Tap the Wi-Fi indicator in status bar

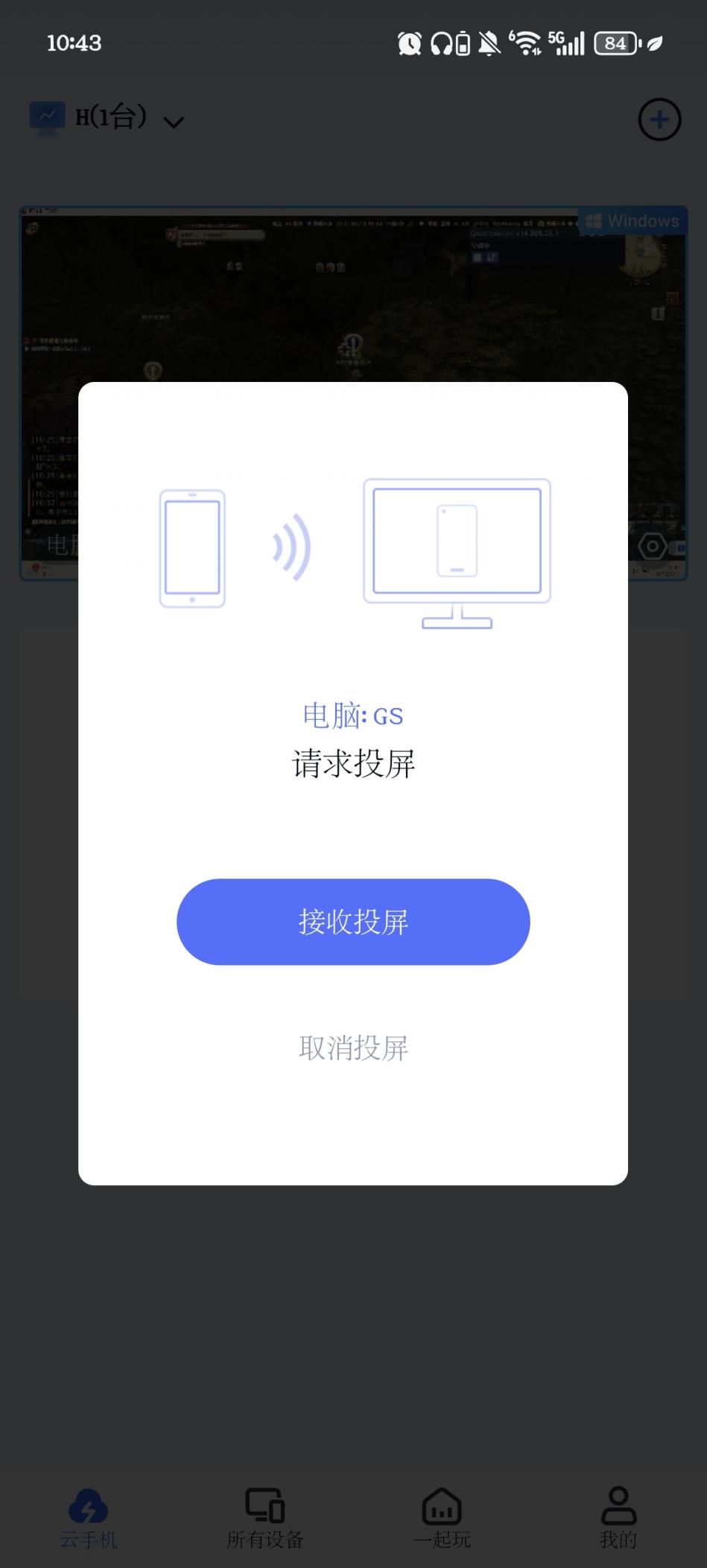[x=526, y=43]
